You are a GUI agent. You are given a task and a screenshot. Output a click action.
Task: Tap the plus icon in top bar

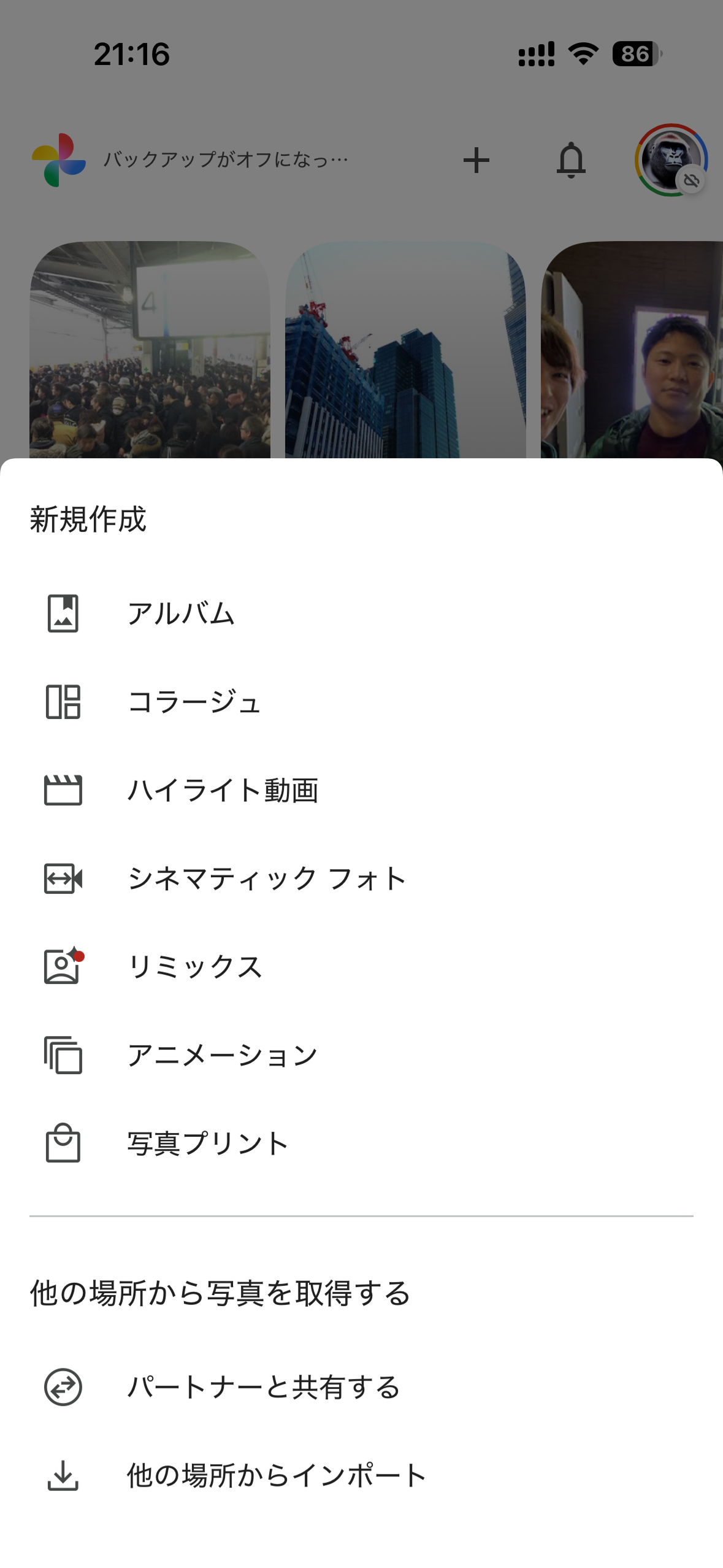(476, 160)
